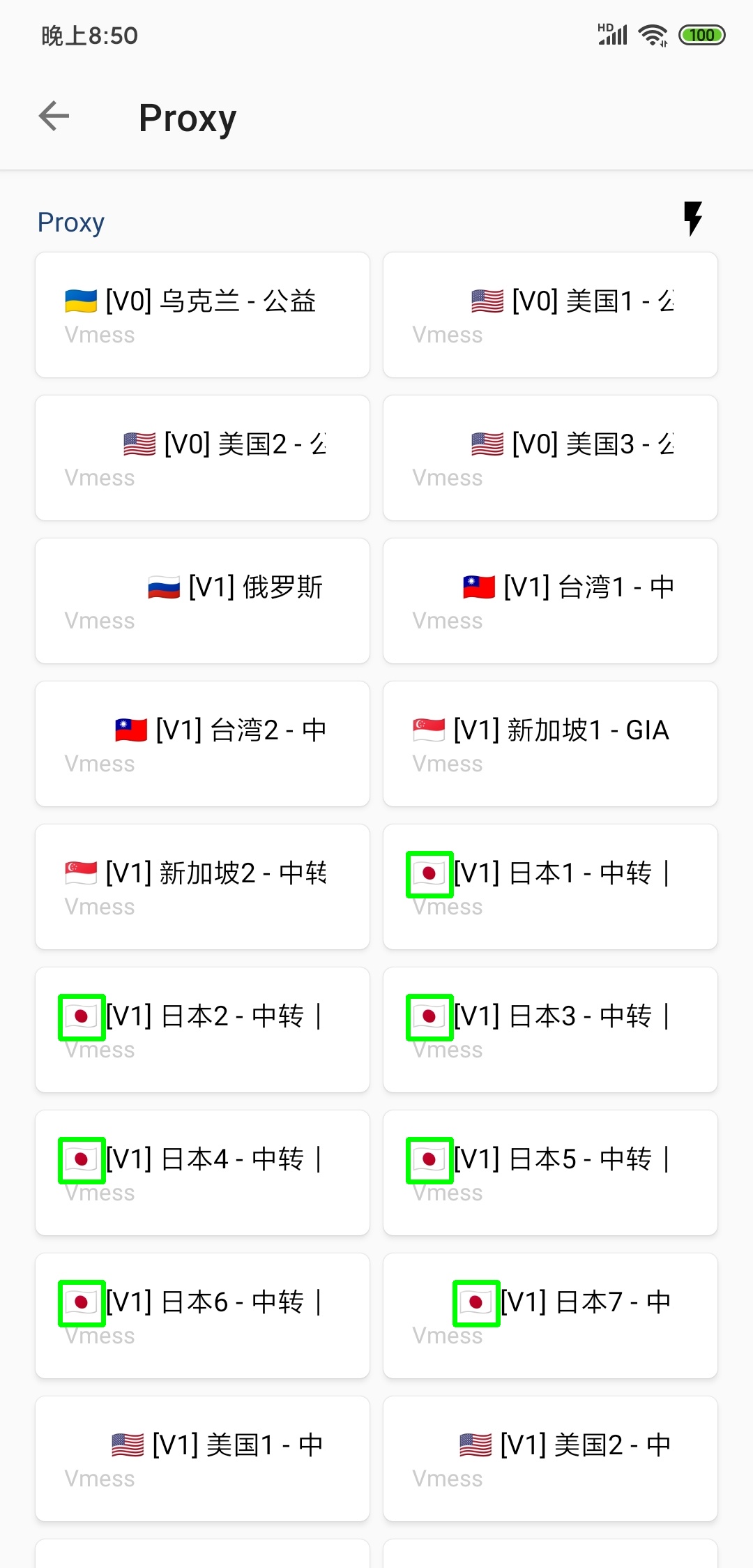The width and height of the screenshot is (753, 1568).
Task: Select the [V0] 美国3 proxy card
Action: pos(550,458)
